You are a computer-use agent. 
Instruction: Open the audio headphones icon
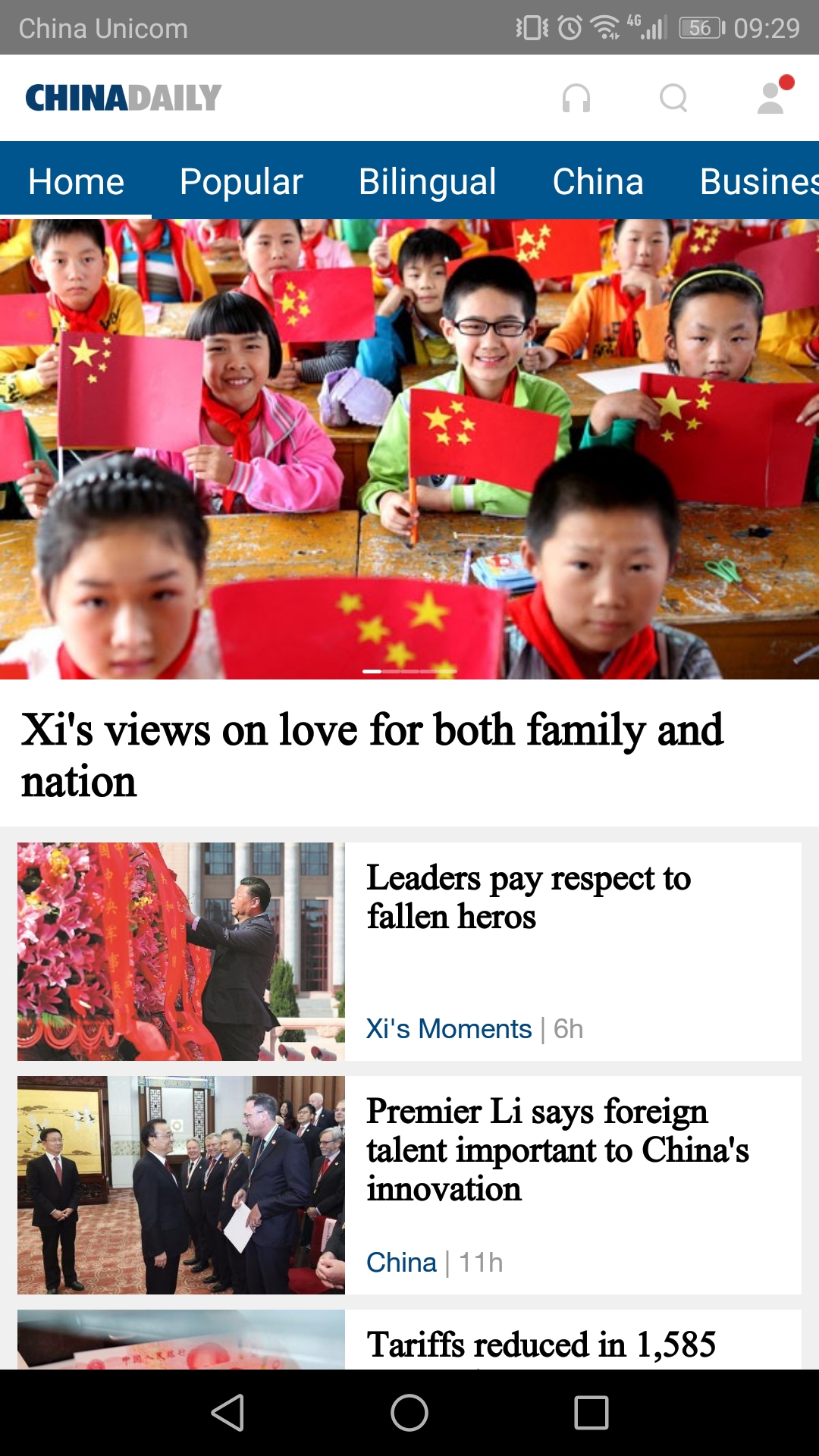576,99
